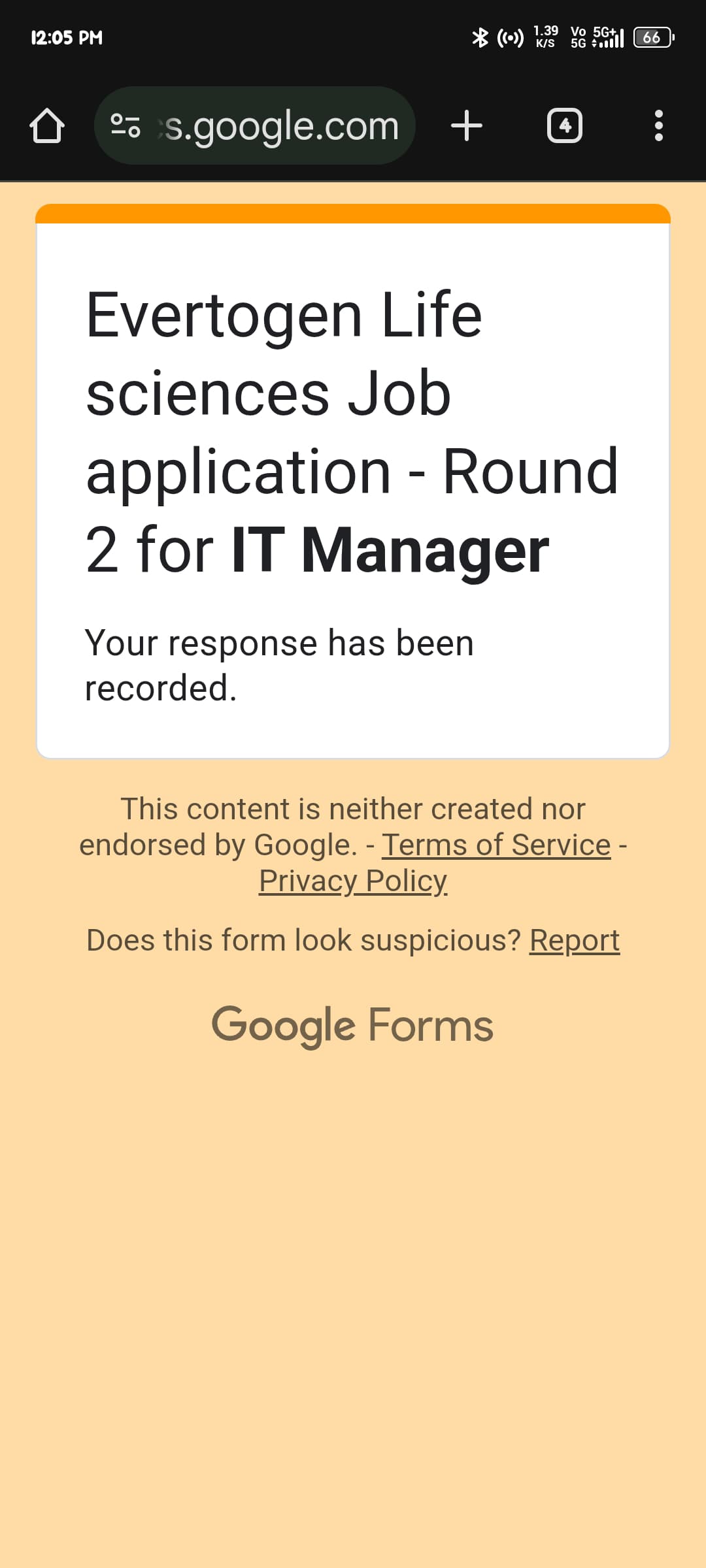Report this form as suspicious
Viewport: 706px width, 1568px height.
[575, 940]
